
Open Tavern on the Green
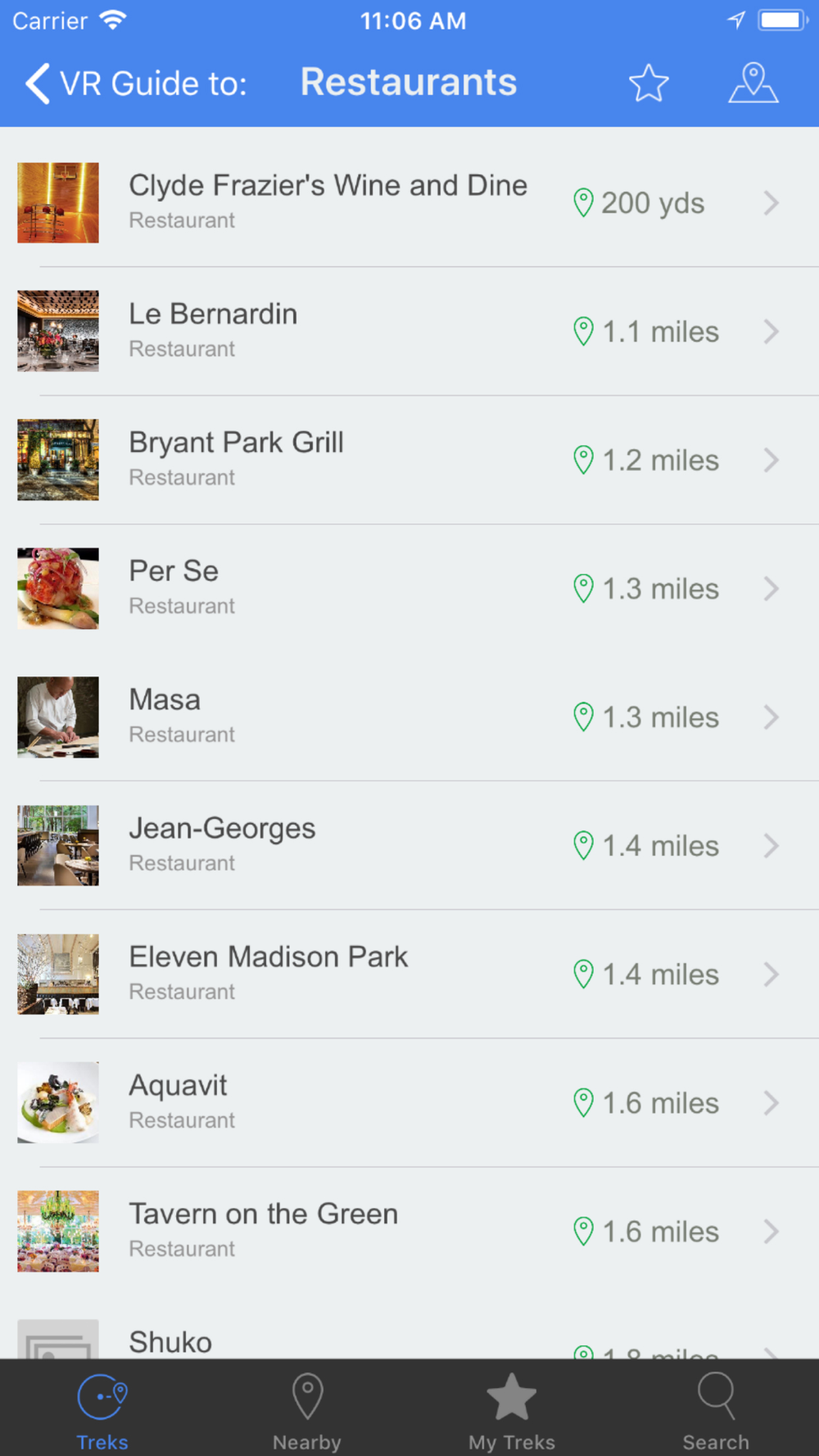tap(409, 1232)
